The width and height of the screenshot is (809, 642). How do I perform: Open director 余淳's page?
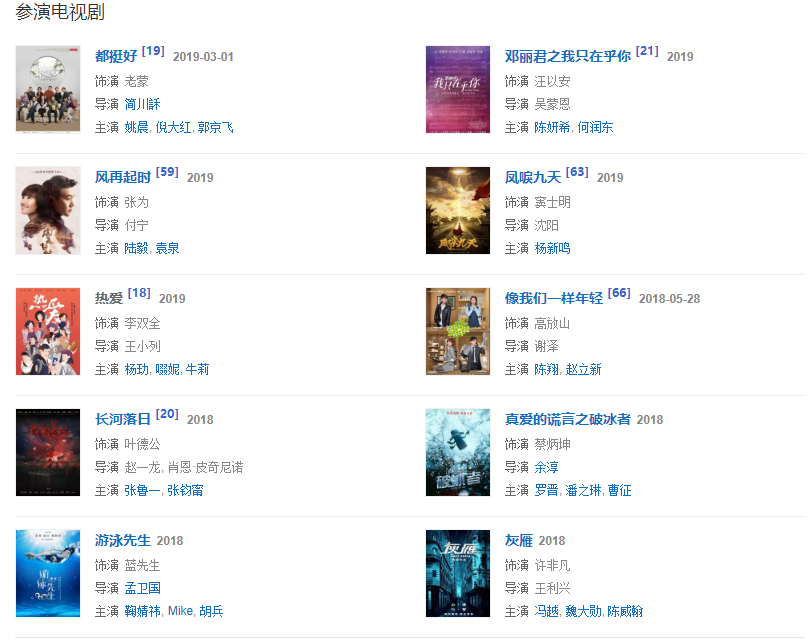pos(546,467)
